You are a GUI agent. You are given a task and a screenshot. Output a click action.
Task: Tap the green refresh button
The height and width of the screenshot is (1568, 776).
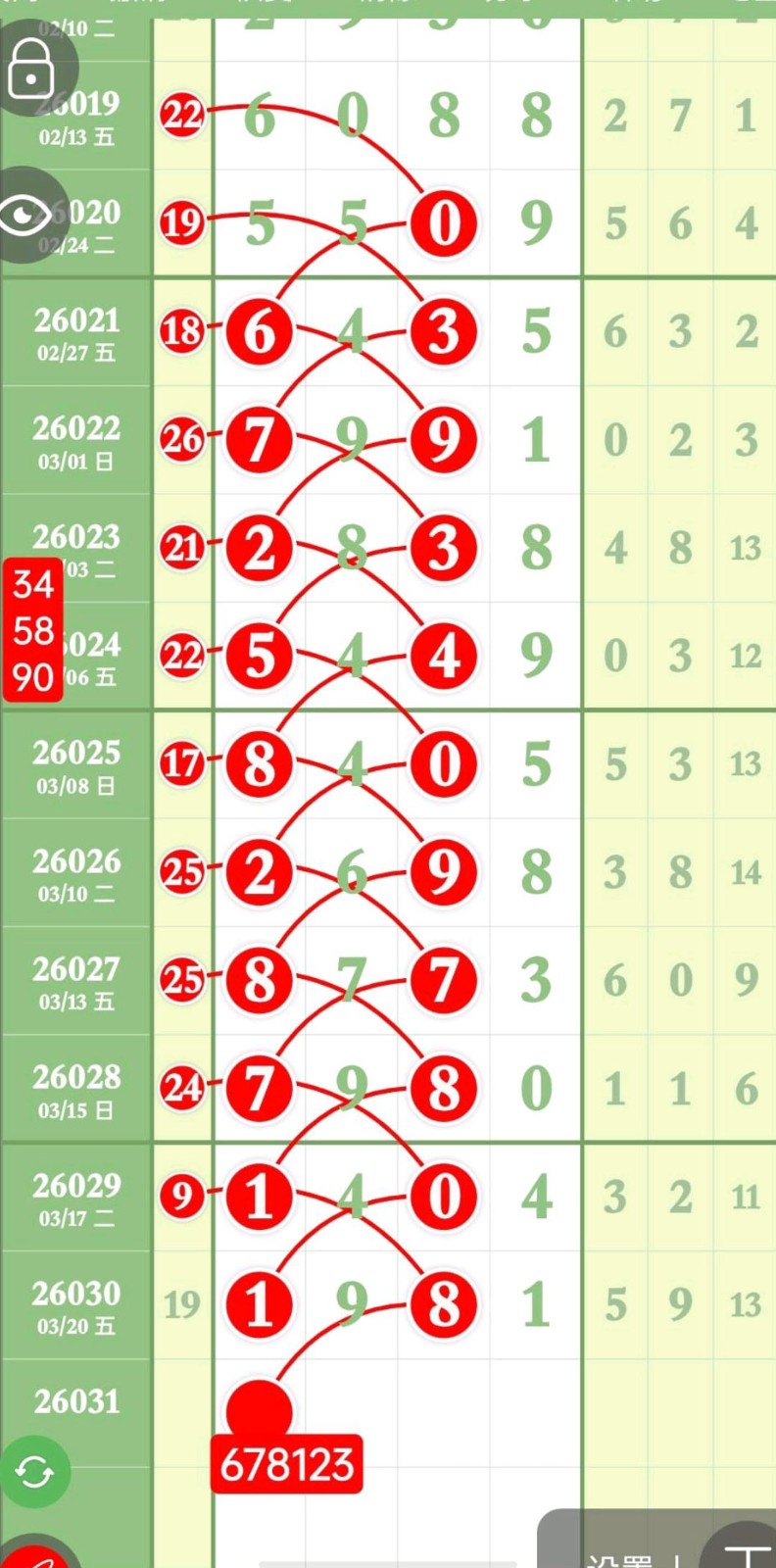tap(34, 1471)
